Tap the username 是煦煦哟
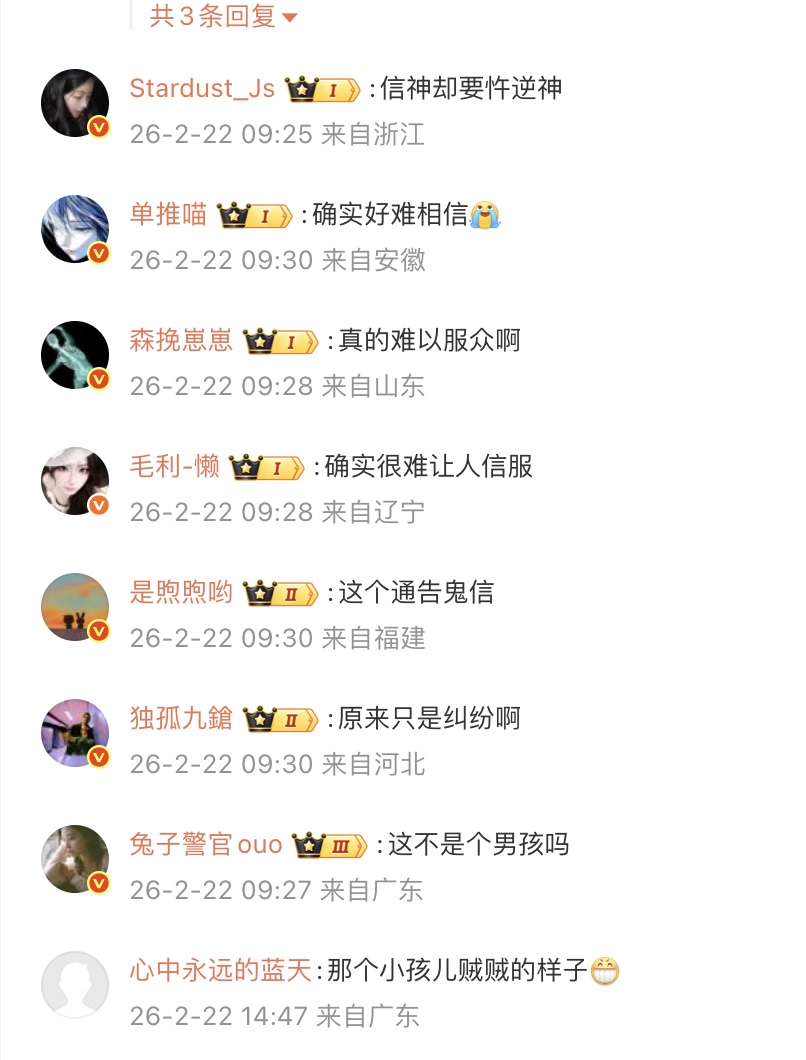The height and width of the screenshot is (1060, 806). (181, 592)
